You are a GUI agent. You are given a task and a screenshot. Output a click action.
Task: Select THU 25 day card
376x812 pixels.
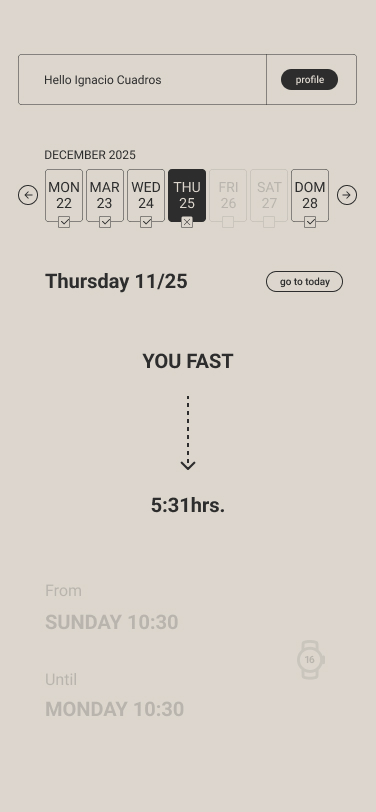[187, 196]
